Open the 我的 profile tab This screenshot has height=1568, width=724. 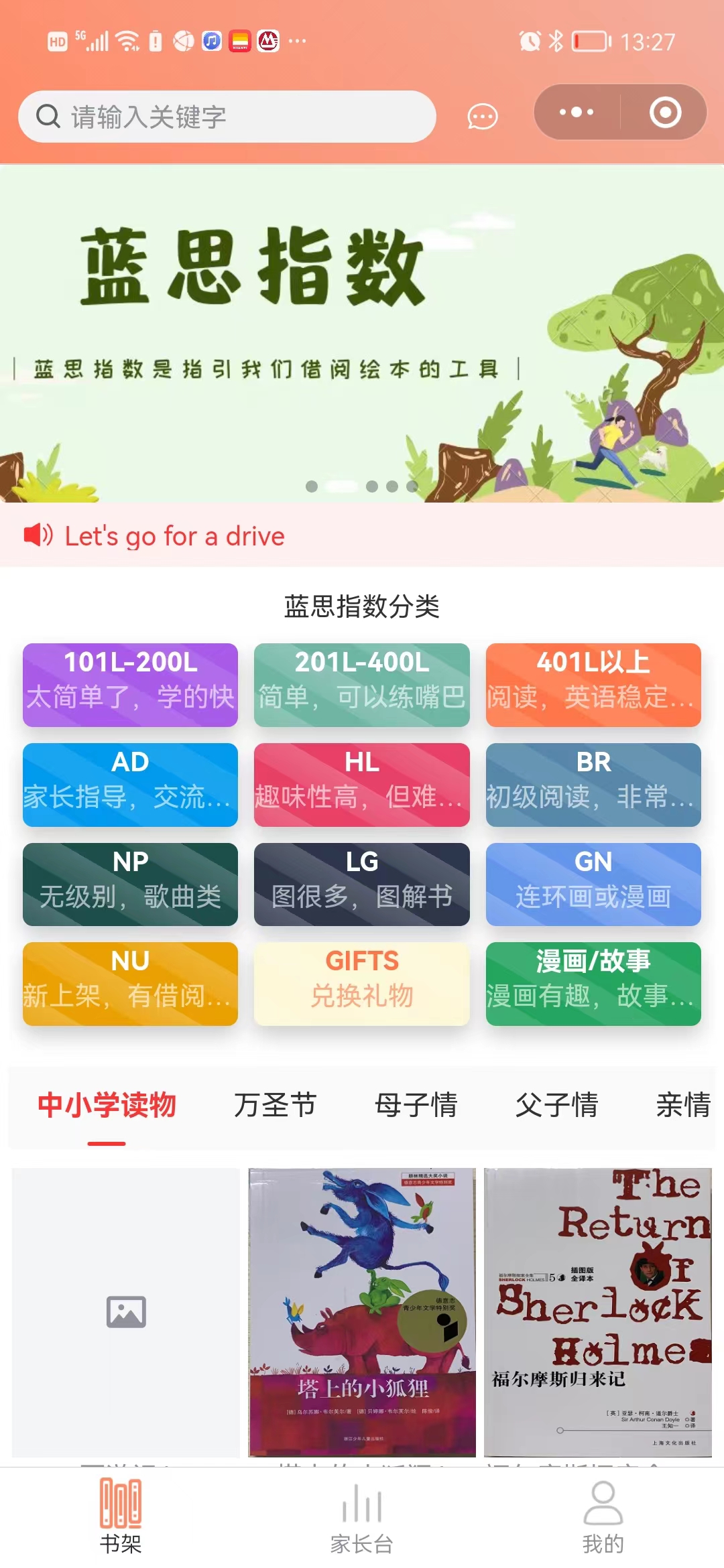[603, 1518]
